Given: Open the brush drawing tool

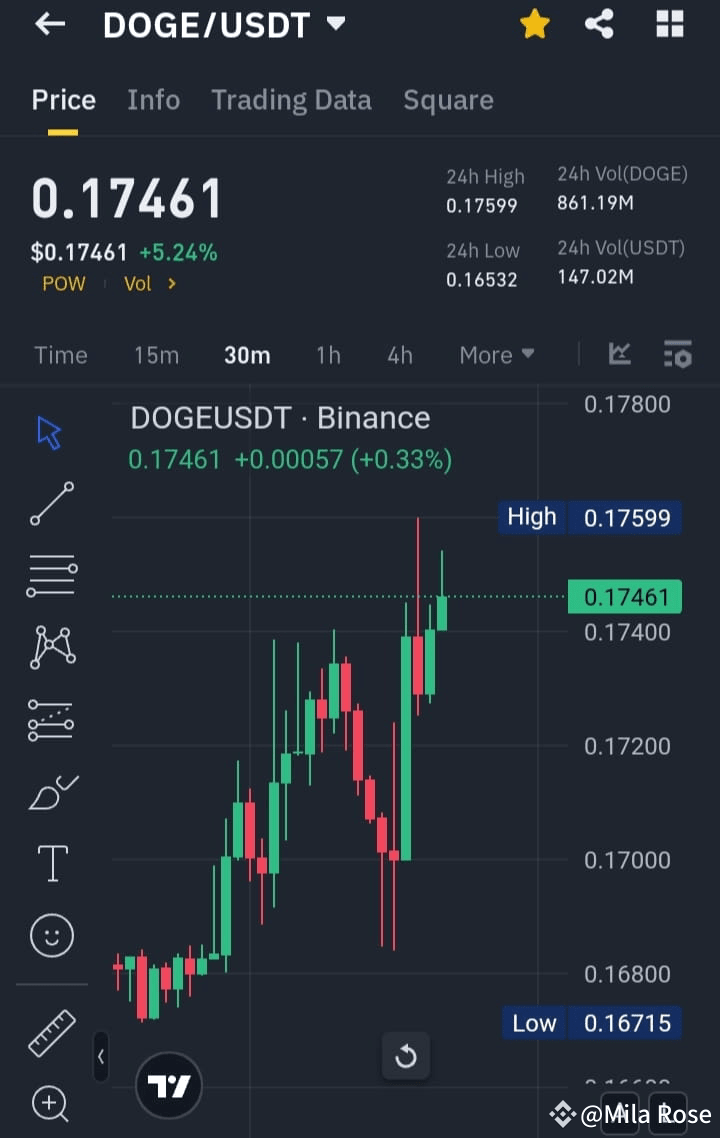Looking at the screenshot, I should point(50,790).
